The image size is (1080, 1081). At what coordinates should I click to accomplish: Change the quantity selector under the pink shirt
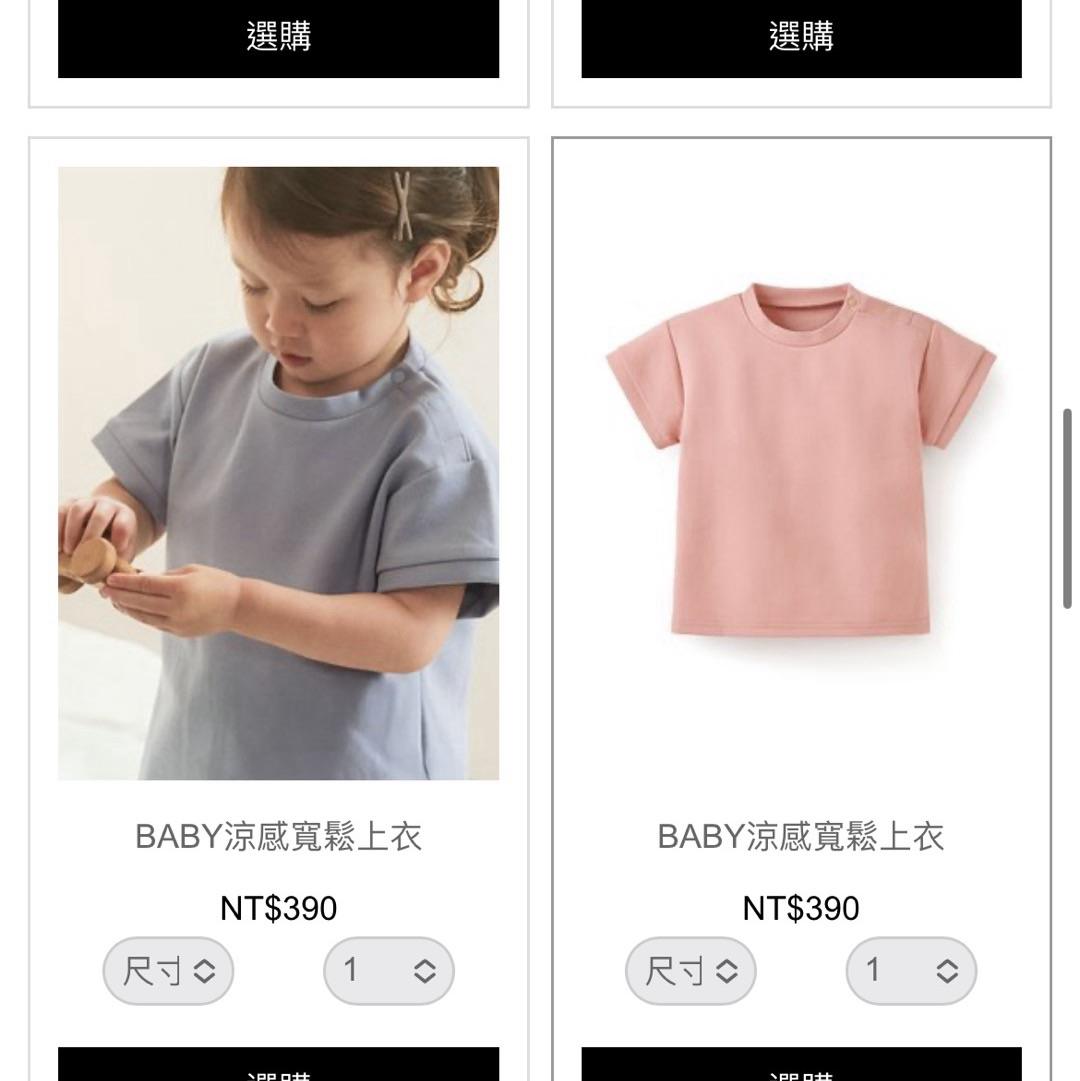[911, 971]
